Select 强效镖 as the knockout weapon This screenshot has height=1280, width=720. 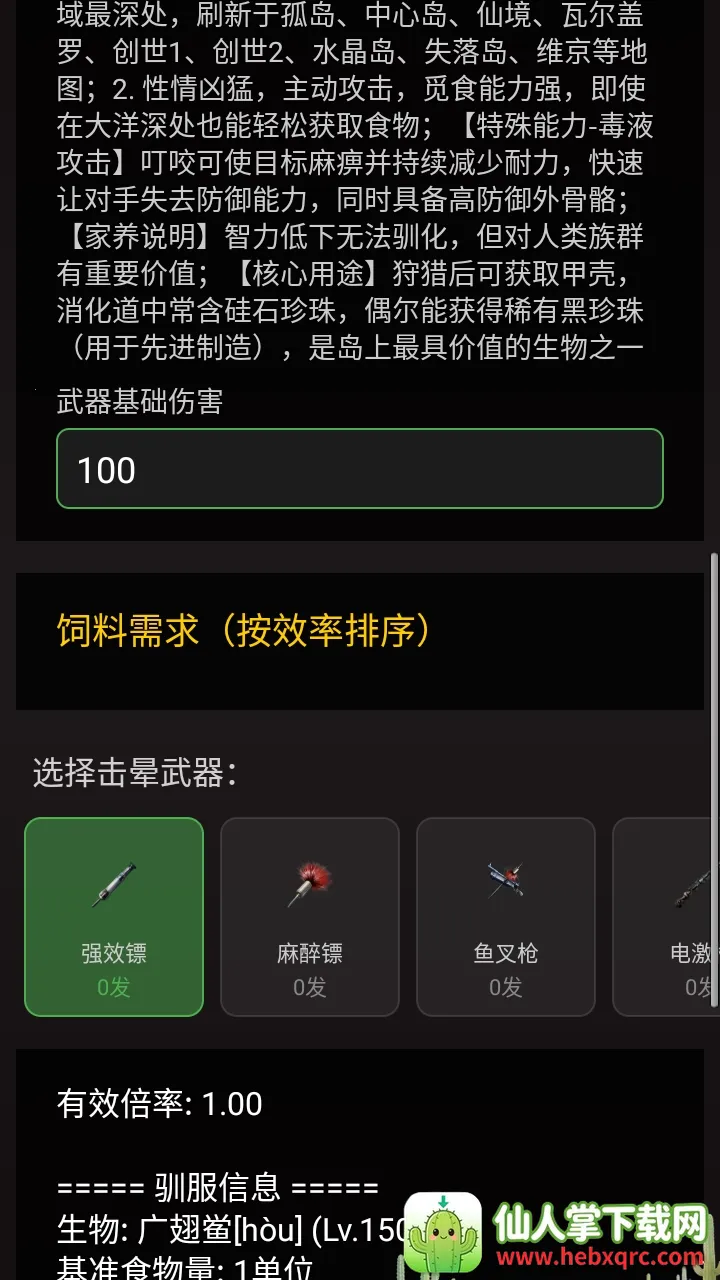(x=114, y=917)
